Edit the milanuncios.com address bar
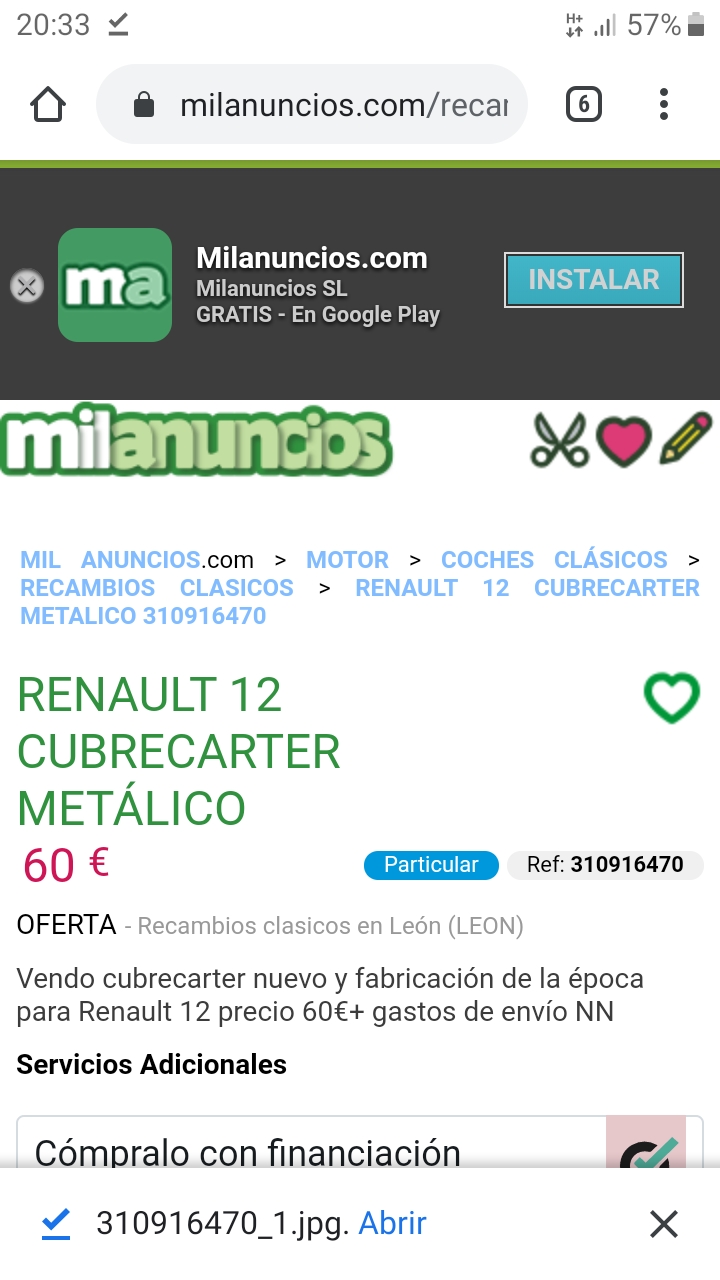 [x=330, y=105]
